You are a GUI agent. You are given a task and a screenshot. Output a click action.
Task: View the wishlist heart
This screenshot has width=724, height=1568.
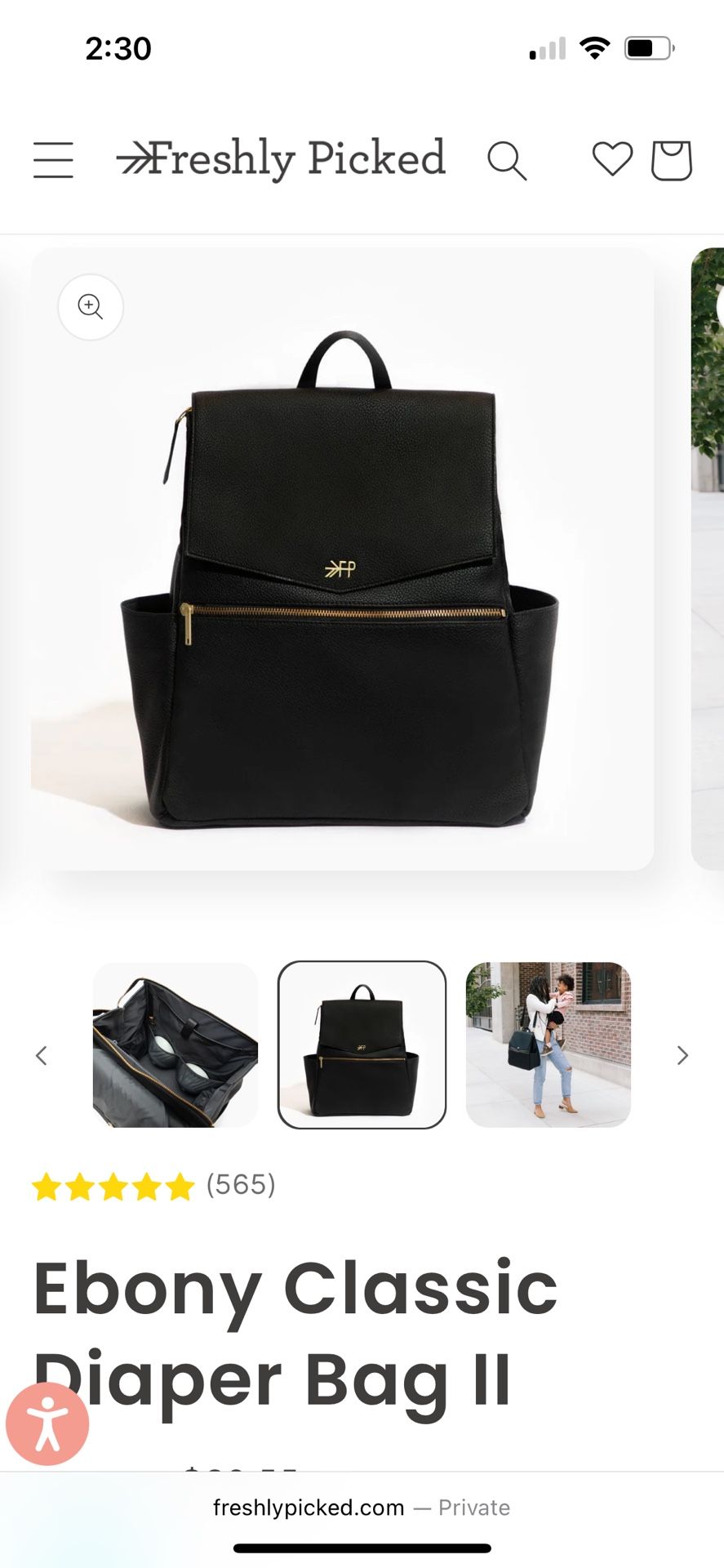pos(612,158)
